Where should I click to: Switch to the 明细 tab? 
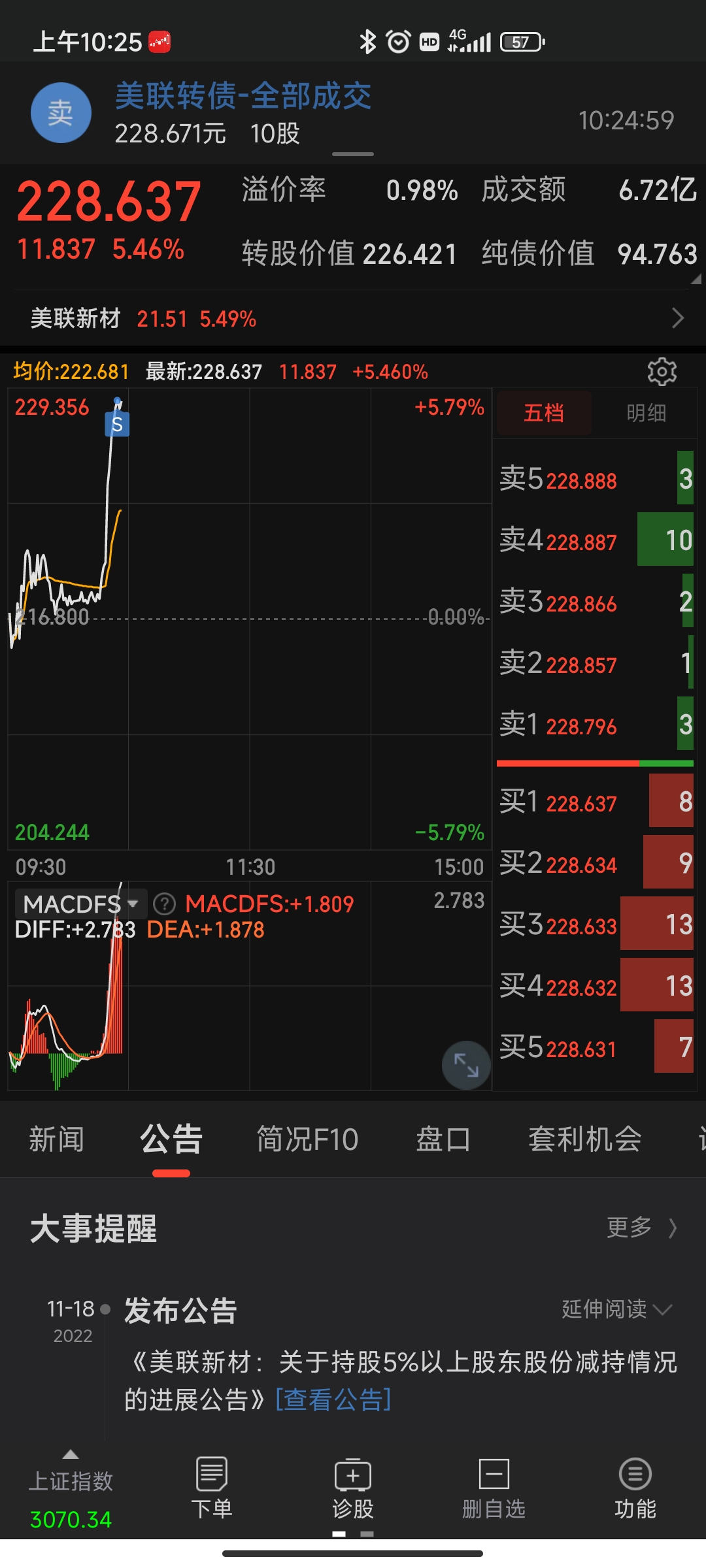(x=646, y=413)
